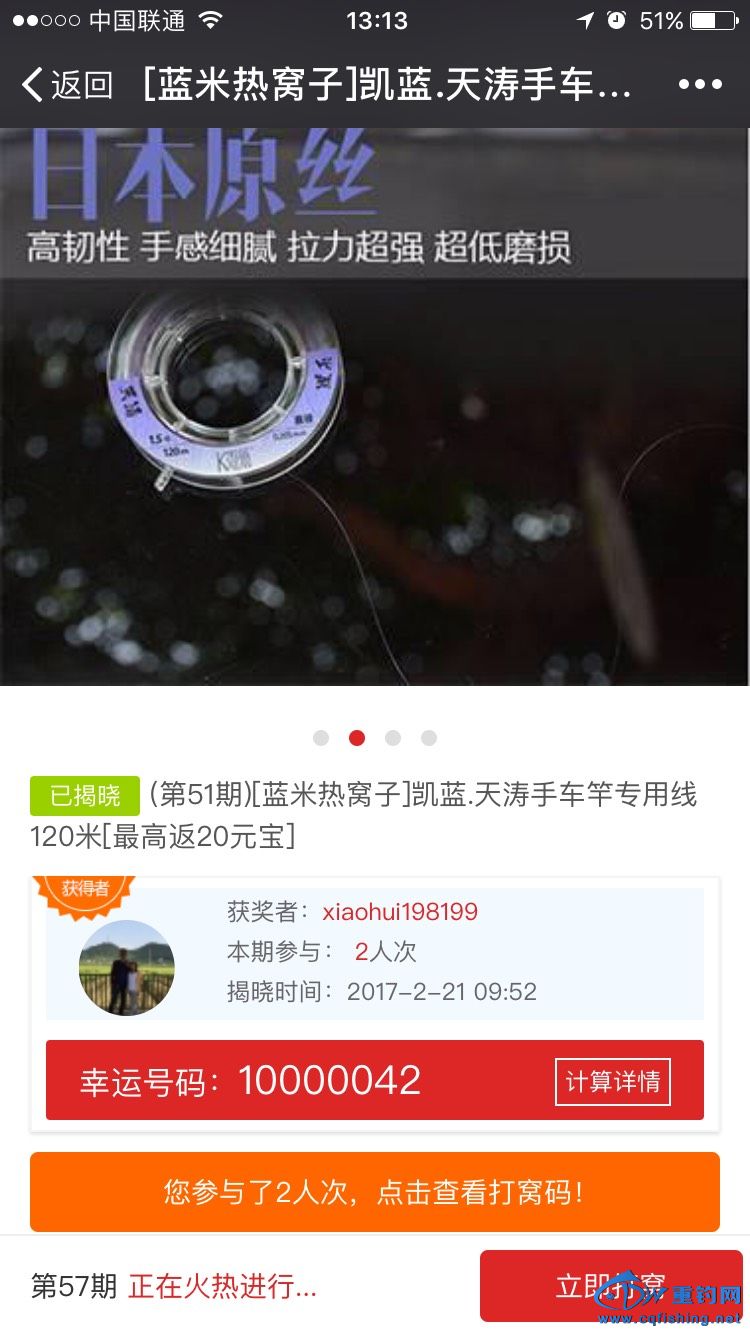Open the winner's avatar photo

(127, 968)
